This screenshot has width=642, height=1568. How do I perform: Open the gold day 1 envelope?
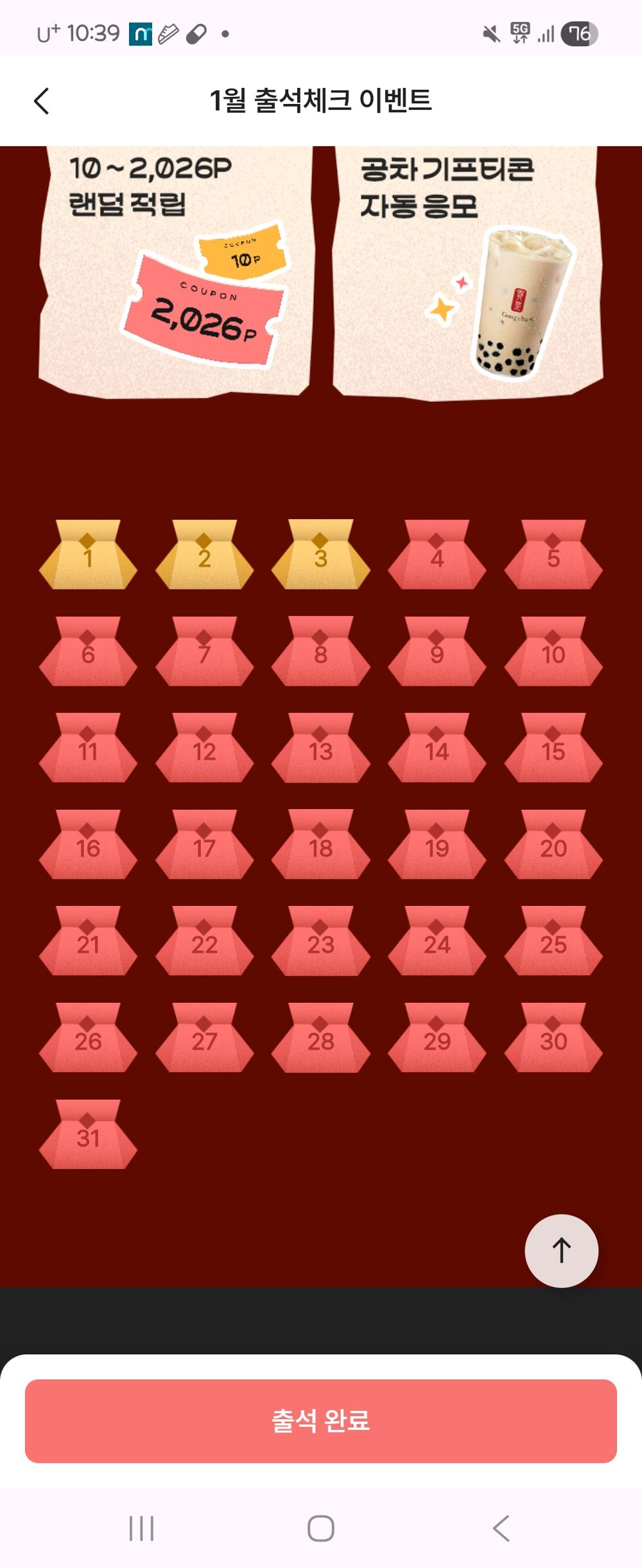[88, 556]
